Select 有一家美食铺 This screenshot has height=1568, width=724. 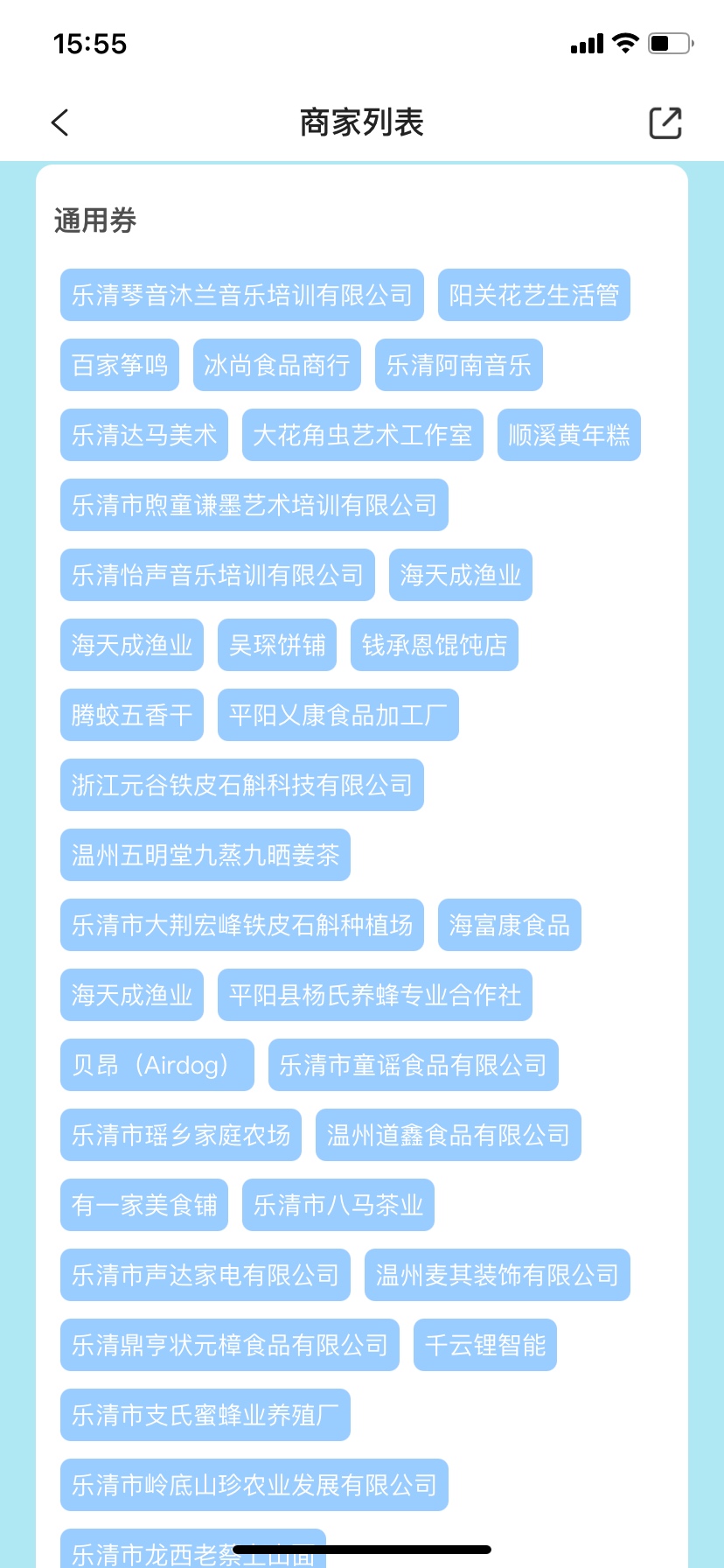point(143,1205)
